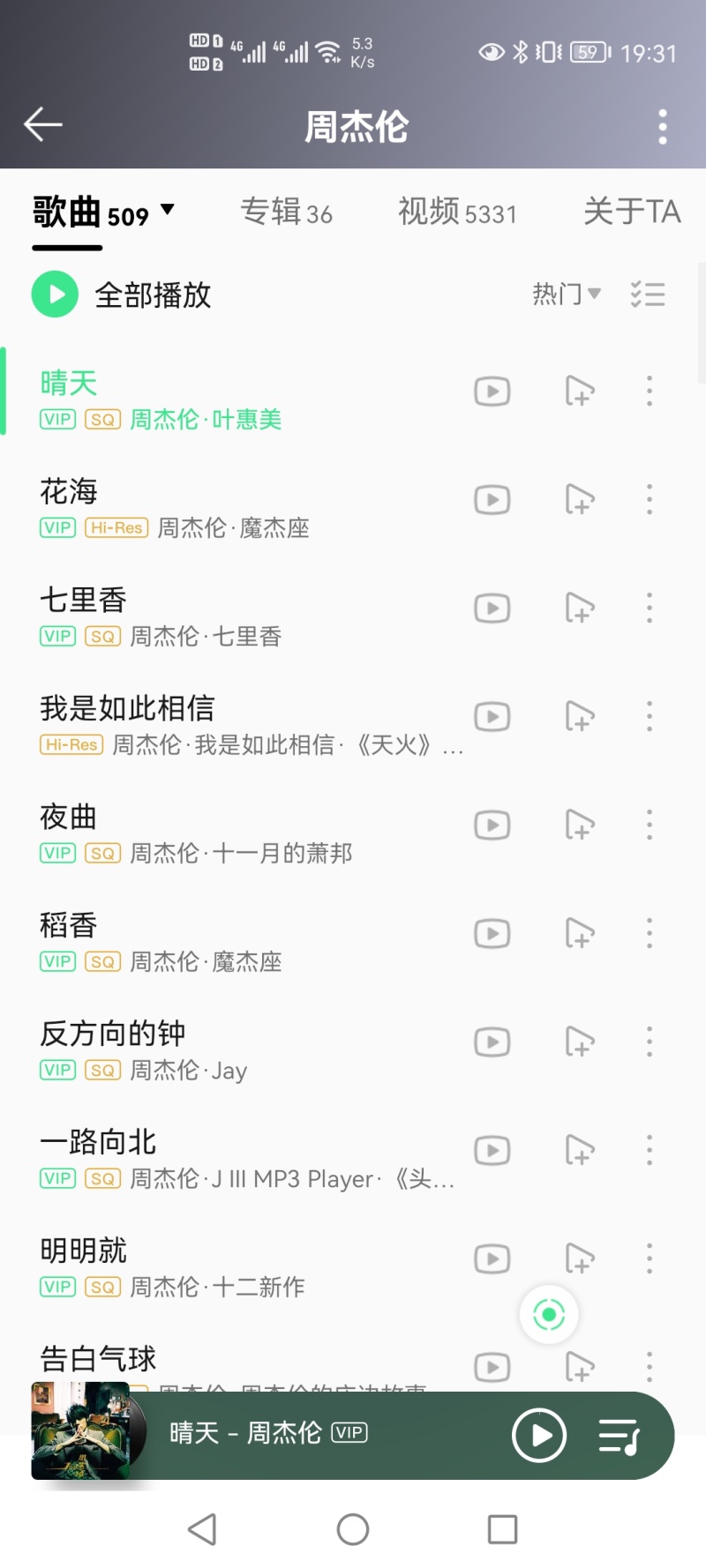Open the multi-select song list icon
Image resolution: width=706 pixels, height=1568 pixels.
point(649,294)
